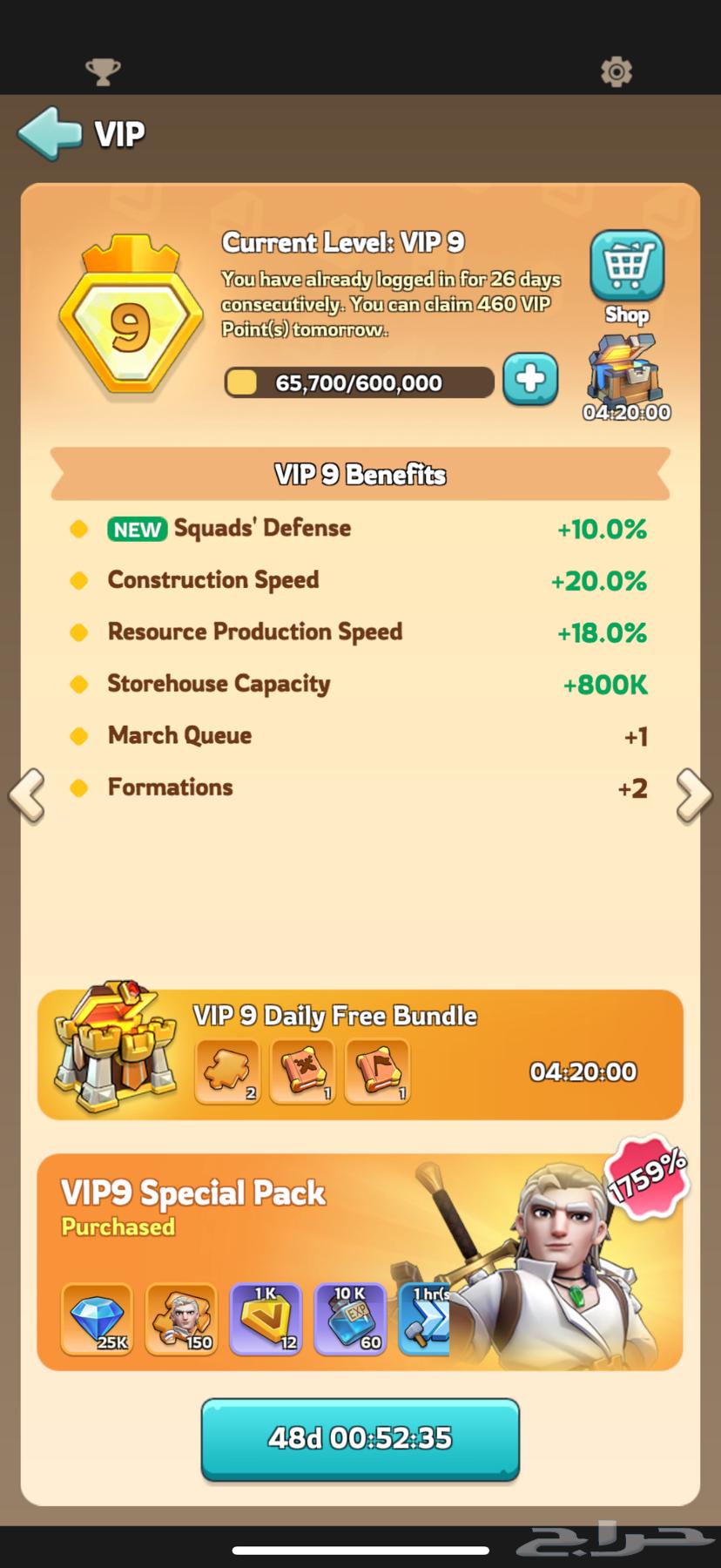This screenshot has width=721, height=1568.
Task: Tap the 48d countdown button
Action: pyautogui.click(x=360, y=1438)
